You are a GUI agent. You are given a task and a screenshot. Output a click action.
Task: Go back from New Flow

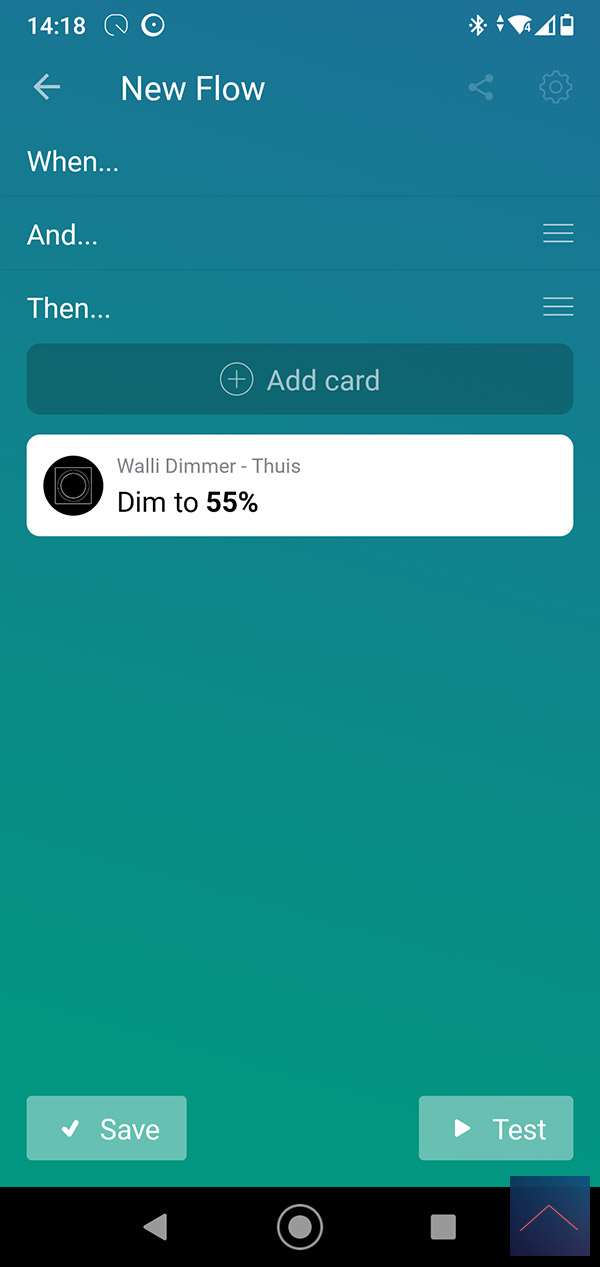47,88
